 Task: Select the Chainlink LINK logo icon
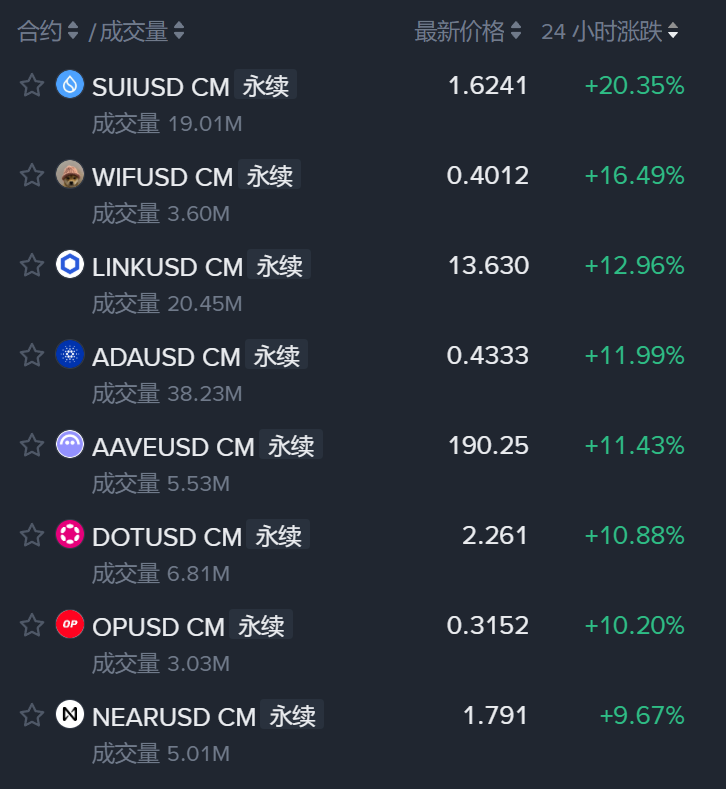(67, 265)
